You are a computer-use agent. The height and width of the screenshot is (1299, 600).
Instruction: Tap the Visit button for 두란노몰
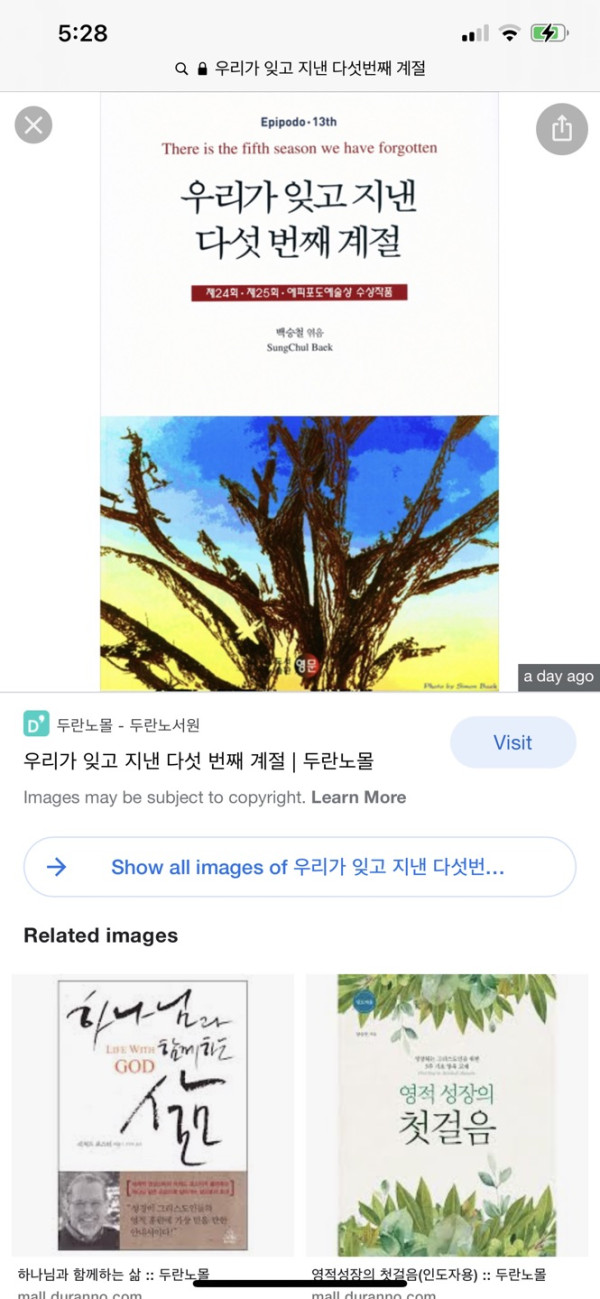[x=512, y=743]
